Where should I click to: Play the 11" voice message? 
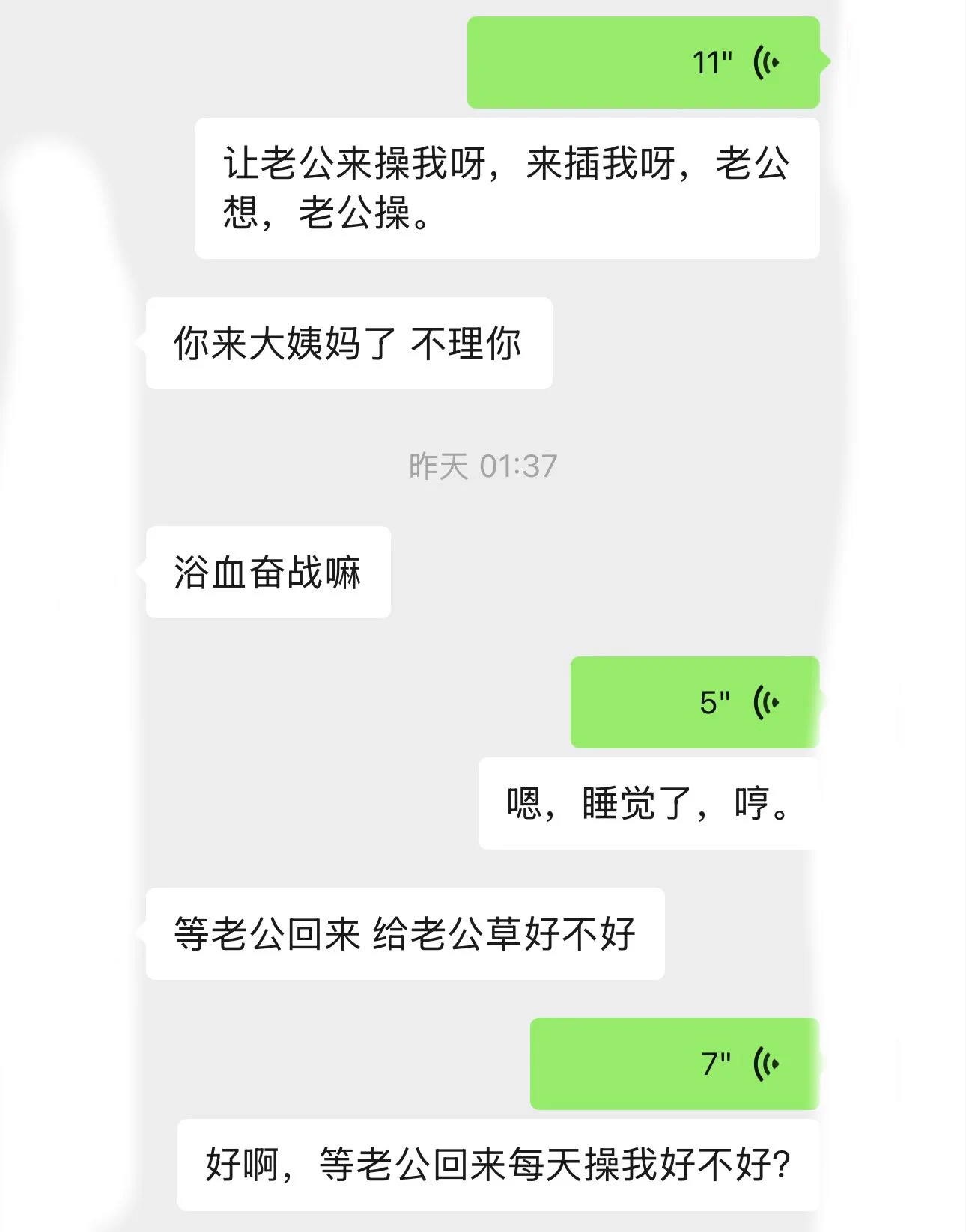643,63
